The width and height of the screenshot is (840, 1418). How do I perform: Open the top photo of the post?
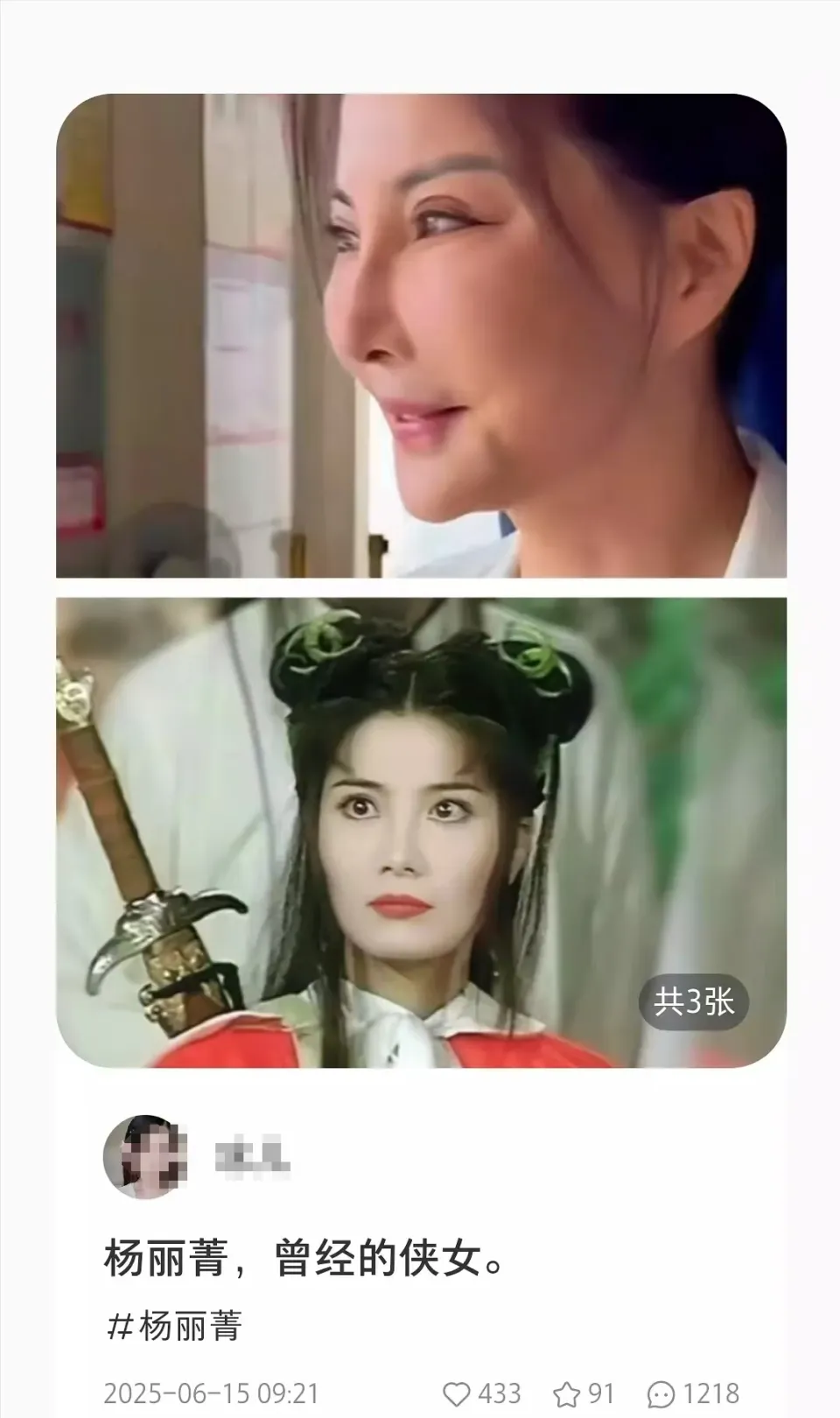[x=421, y=336]
